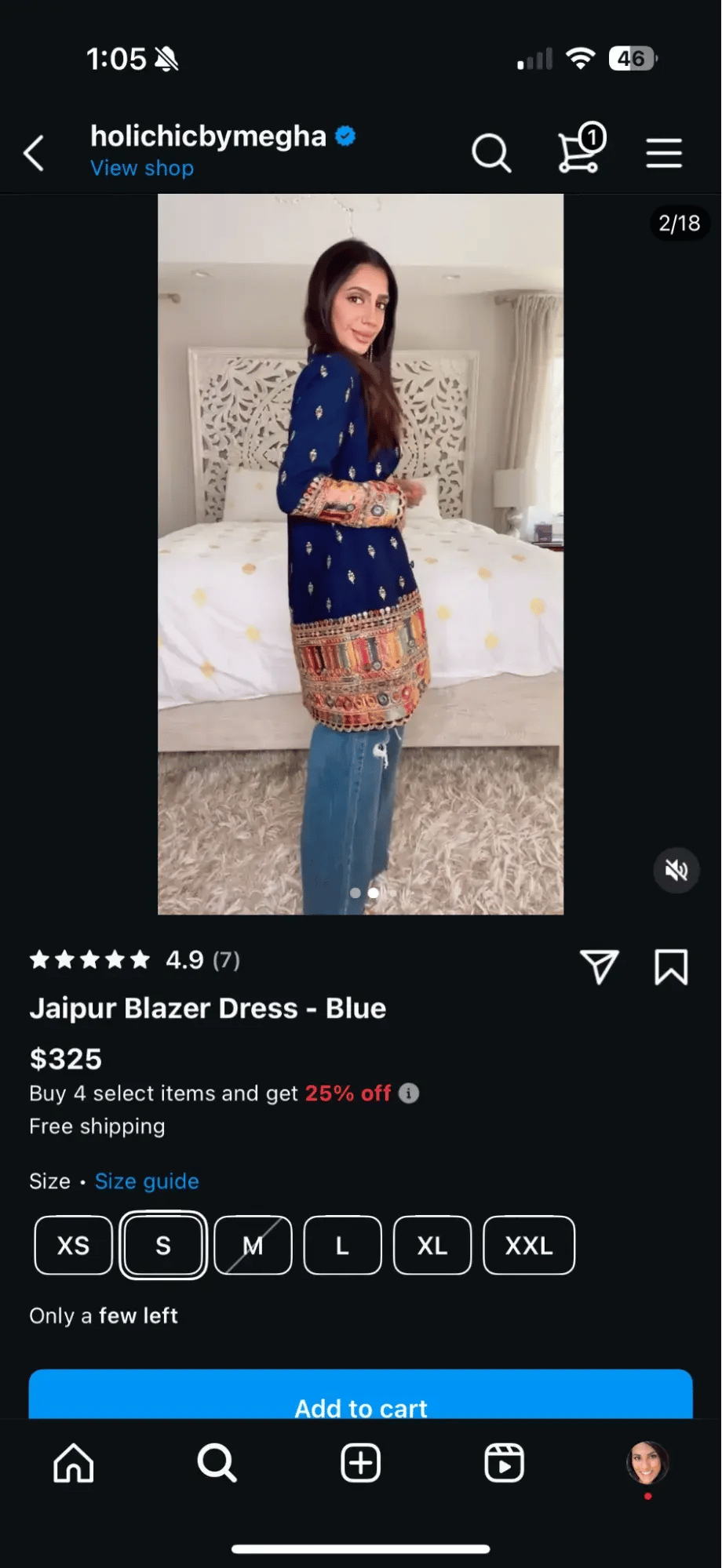The image size is (722, 1568).
Task: Pick size L
Action: [342, 1246]
